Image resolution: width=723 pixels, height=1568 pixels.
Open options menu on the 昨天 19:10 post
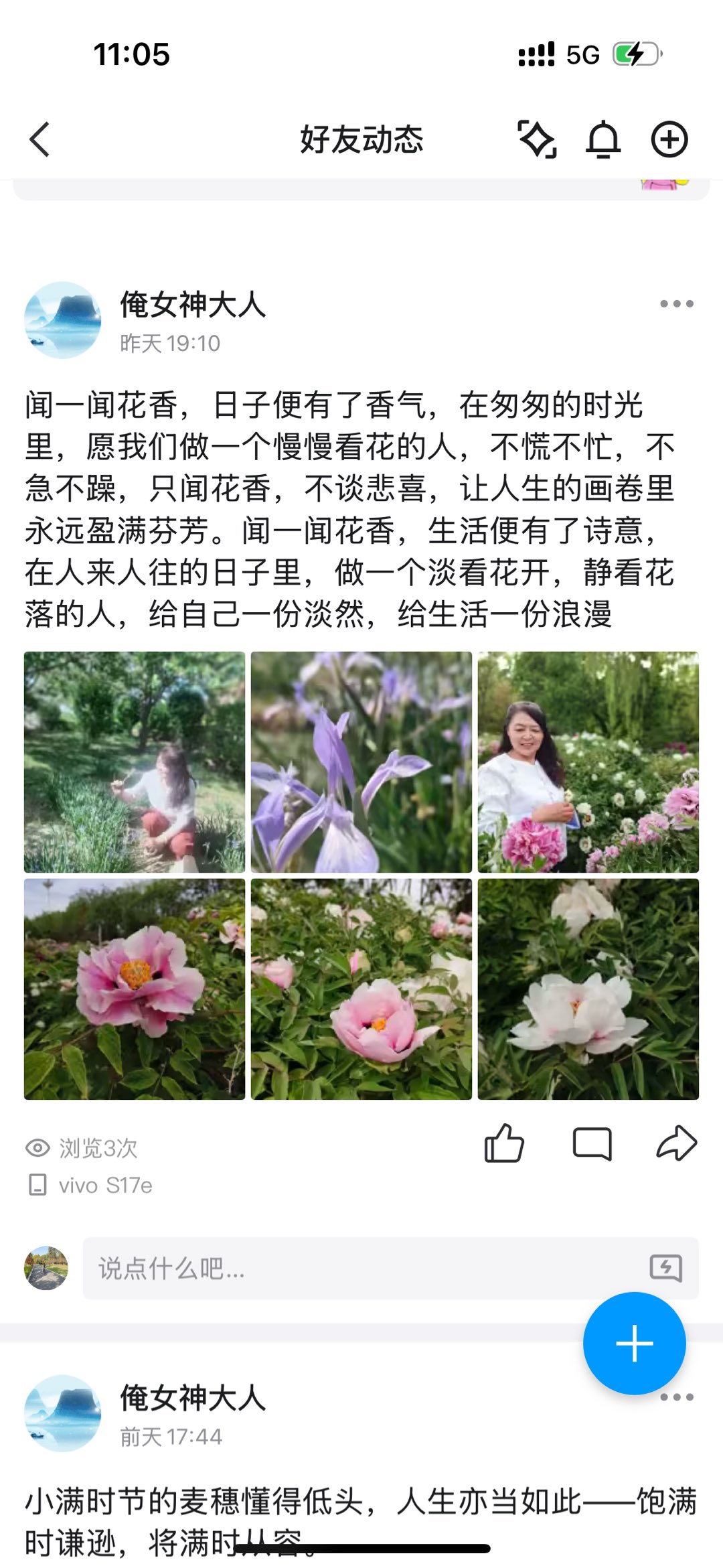[x=676, y=304]
